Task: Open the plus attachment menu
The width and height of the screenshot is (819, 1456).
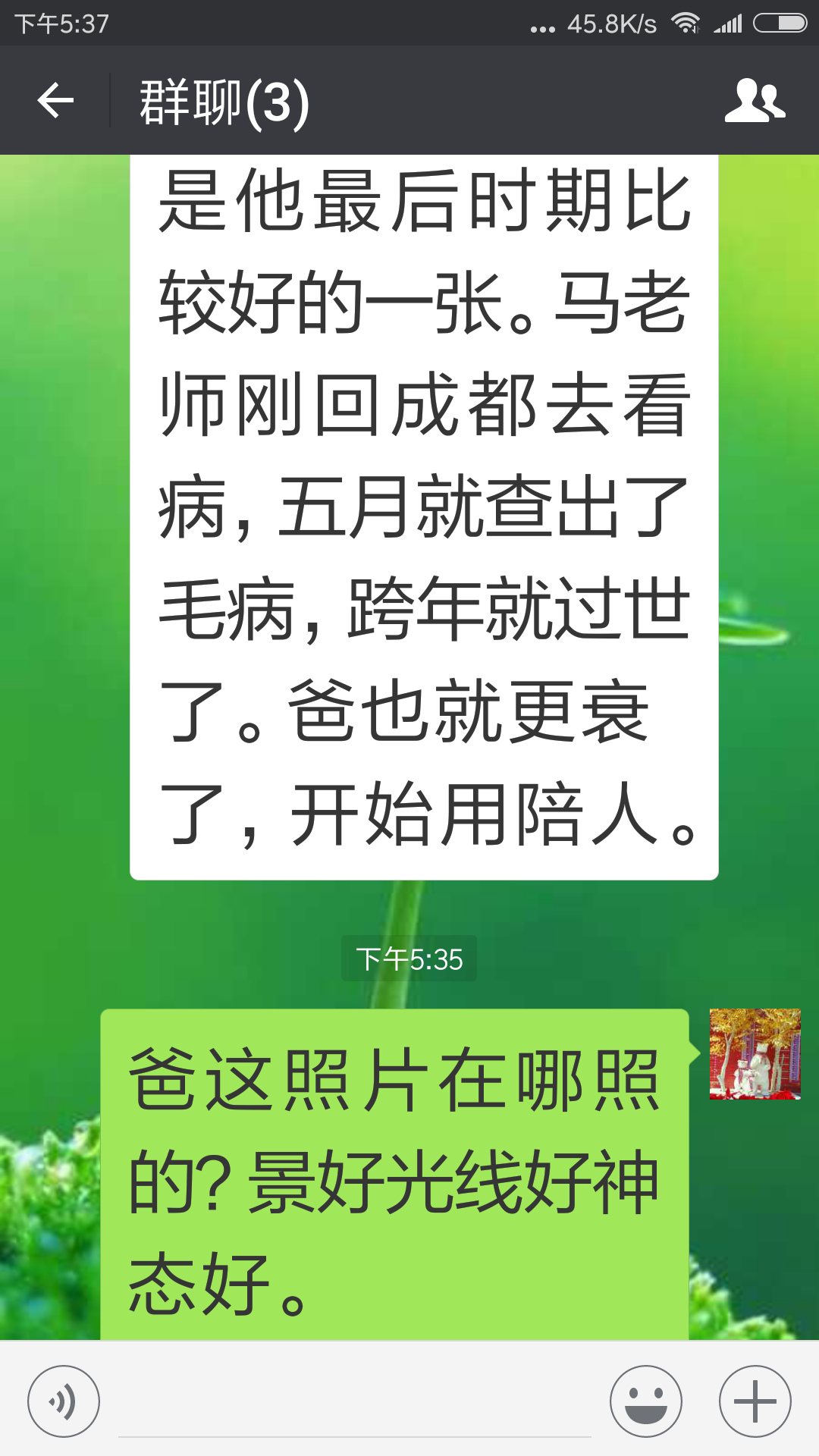Action: pyautogui.click(x=755, y=1401)
